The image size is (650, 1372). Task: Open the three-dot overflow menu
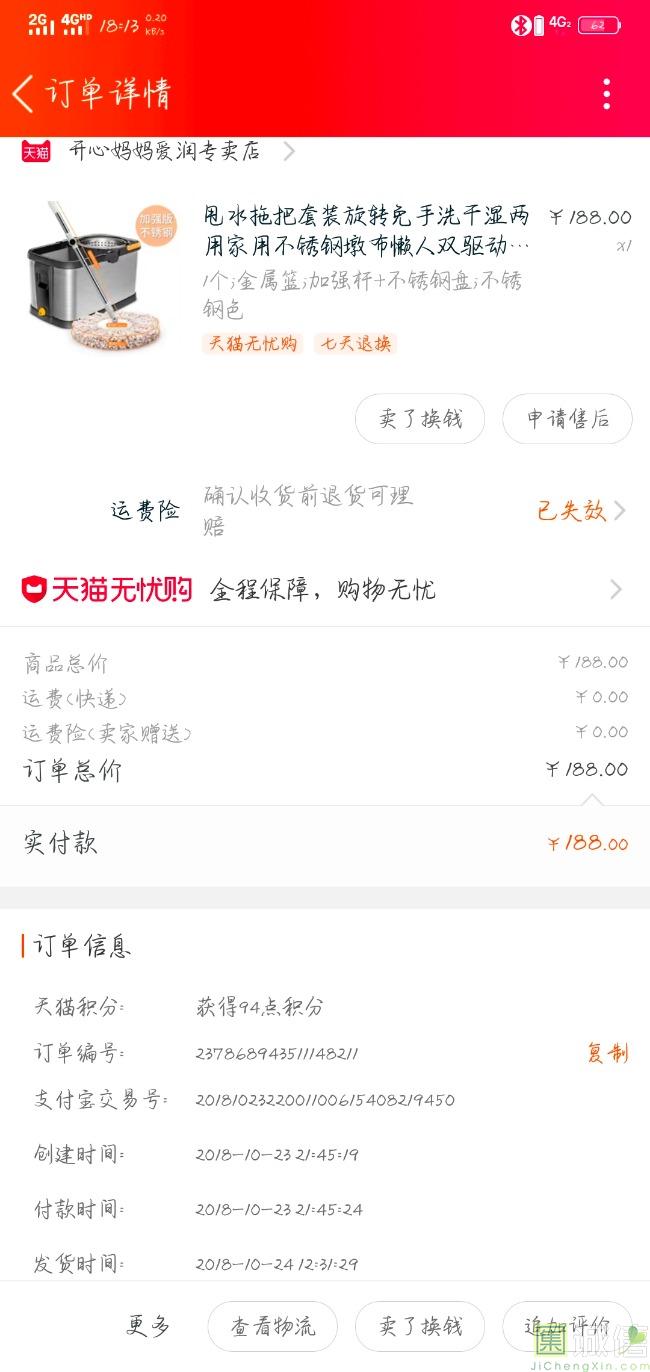point(606,94)
